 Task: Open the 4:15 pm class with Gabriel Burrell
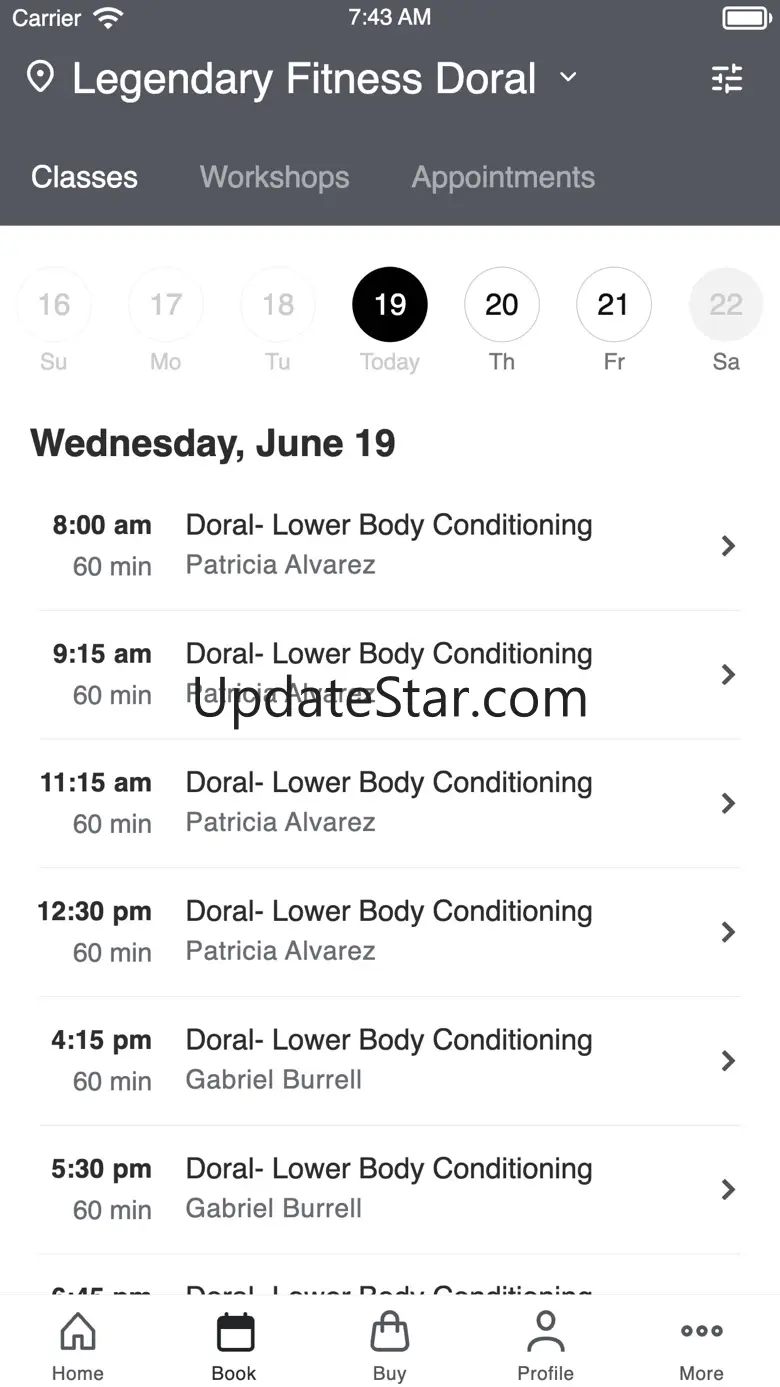point(390,1060)
